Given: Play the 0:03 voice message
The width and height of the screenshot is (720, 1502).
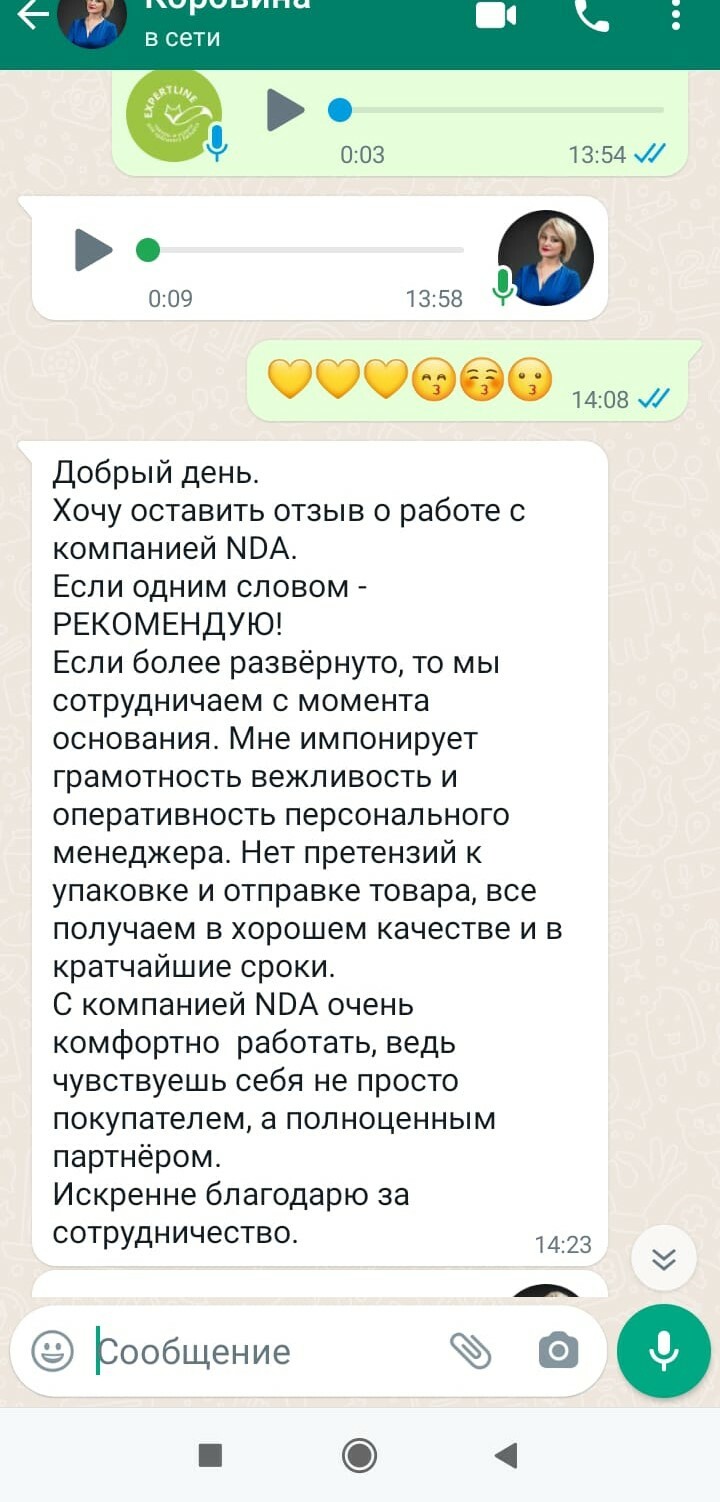Looking at the screenshot, I should (285, 110).
